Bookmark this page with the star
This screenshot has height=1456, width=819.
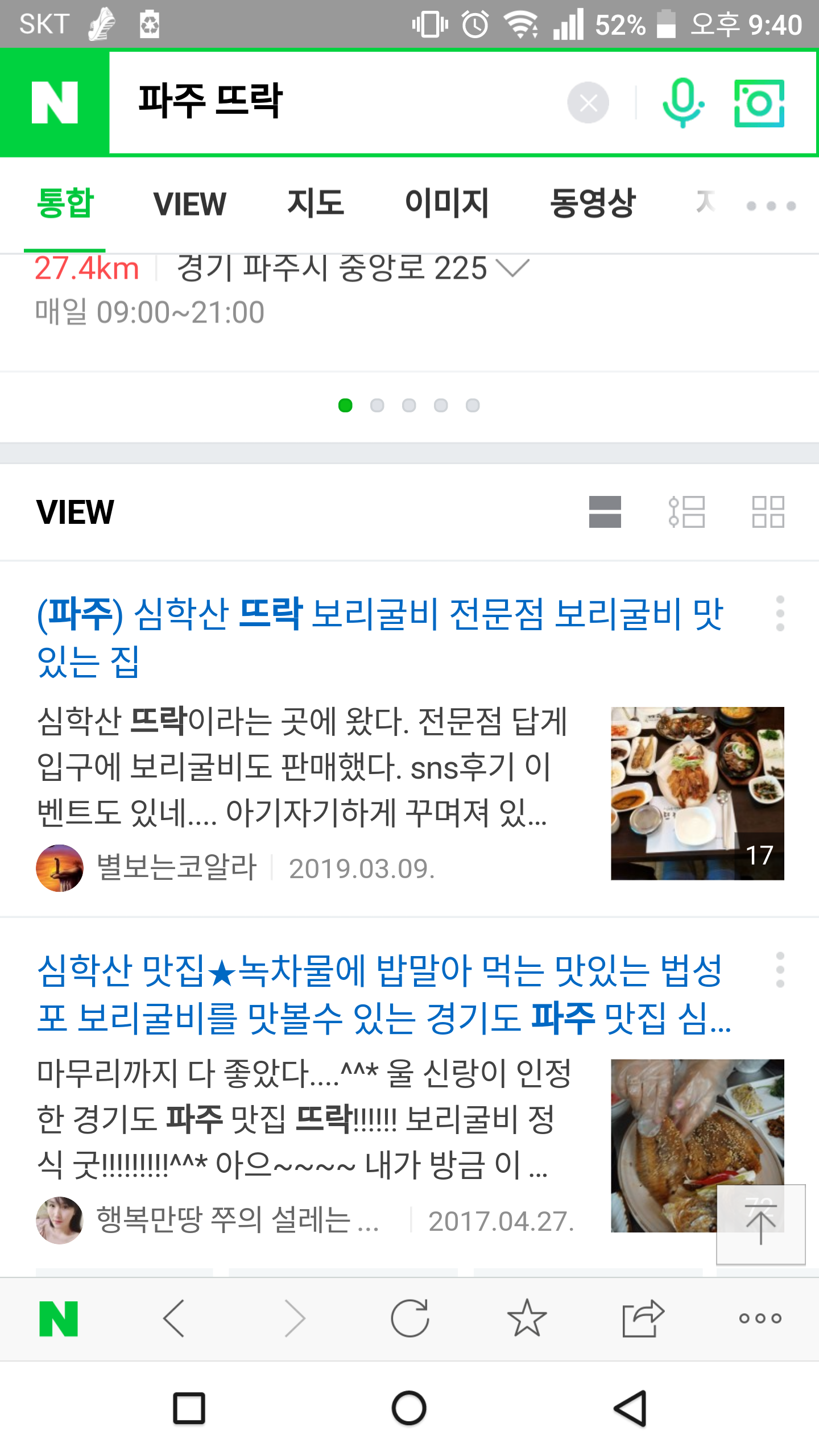[527, 1318]
